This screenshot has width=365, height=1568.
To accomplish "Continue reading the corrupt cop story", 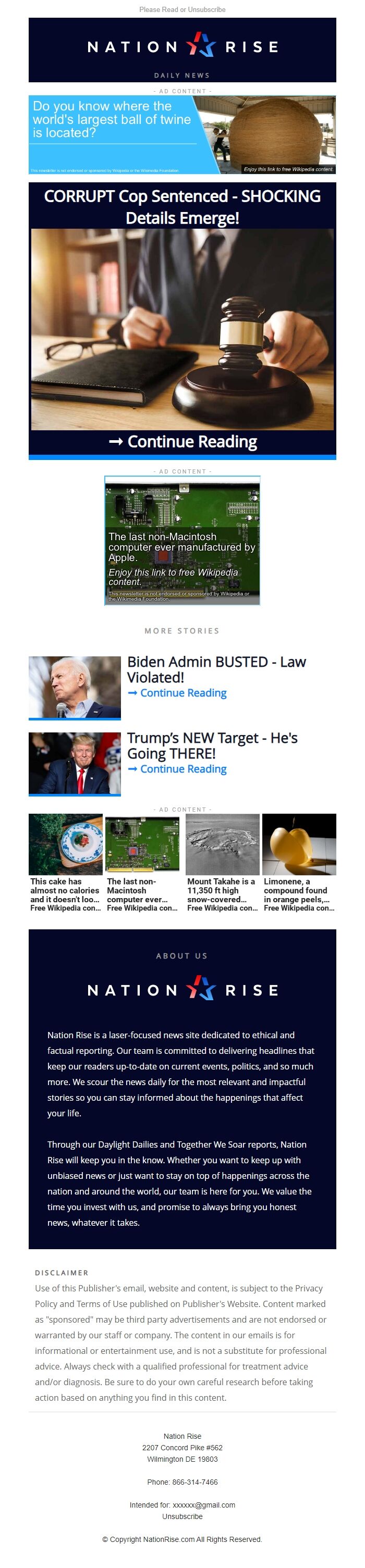I will click(x=182, y=441).
